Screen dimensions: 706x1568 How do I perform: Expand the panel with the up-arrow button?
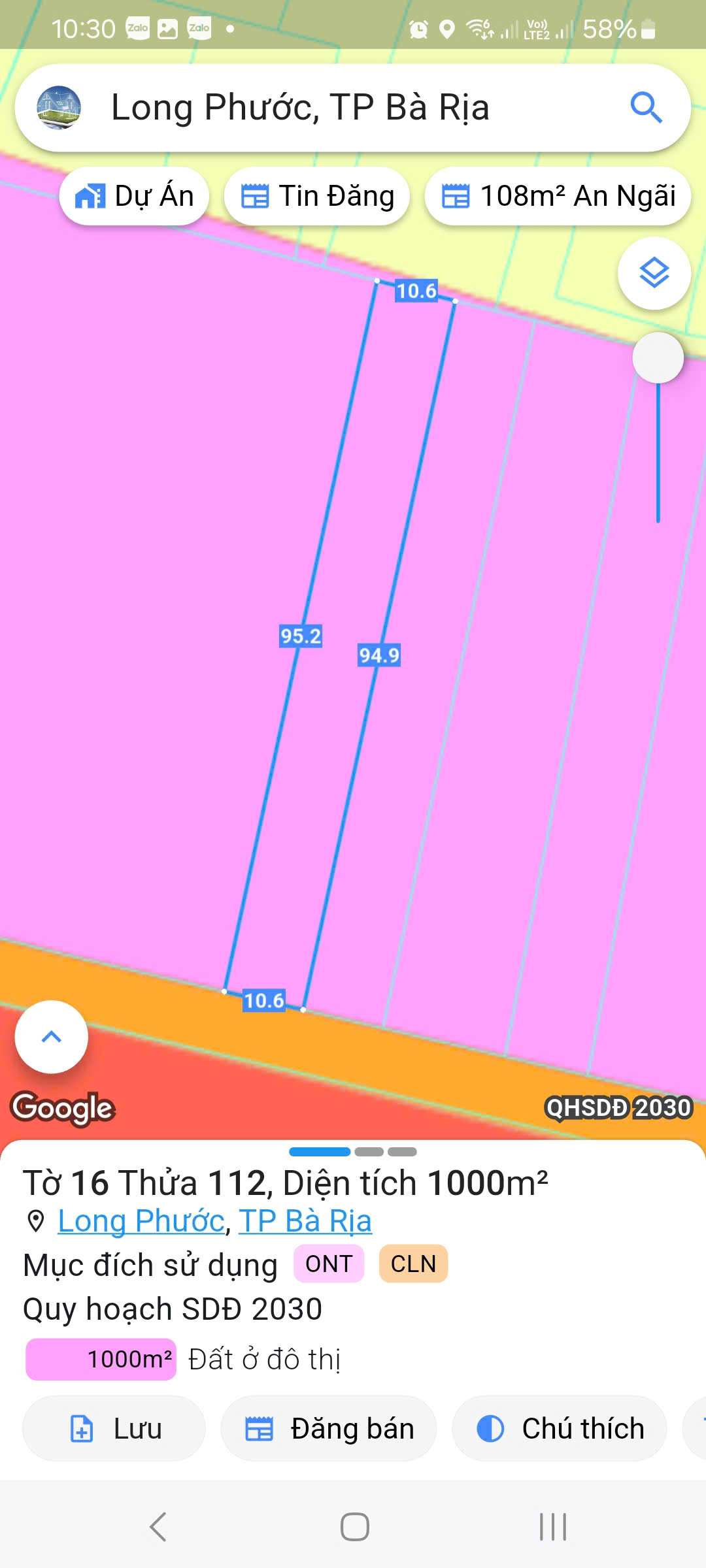[52, 1037]
